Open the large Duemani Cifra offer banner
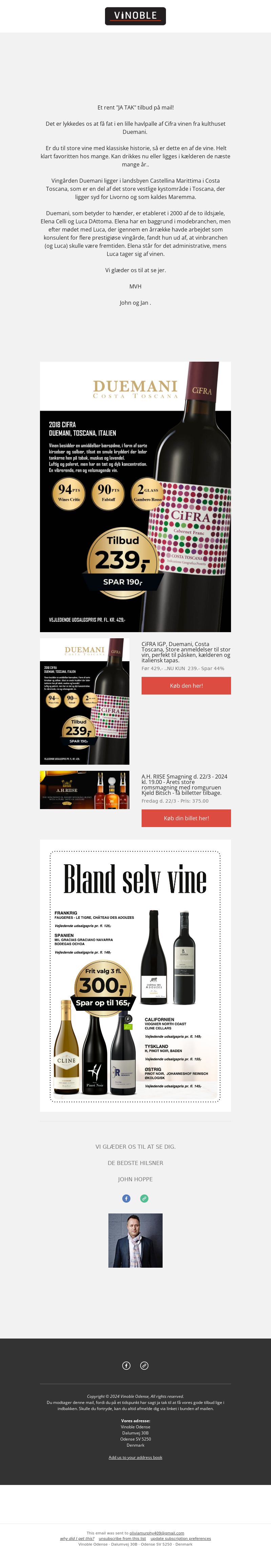 [135, 496]
